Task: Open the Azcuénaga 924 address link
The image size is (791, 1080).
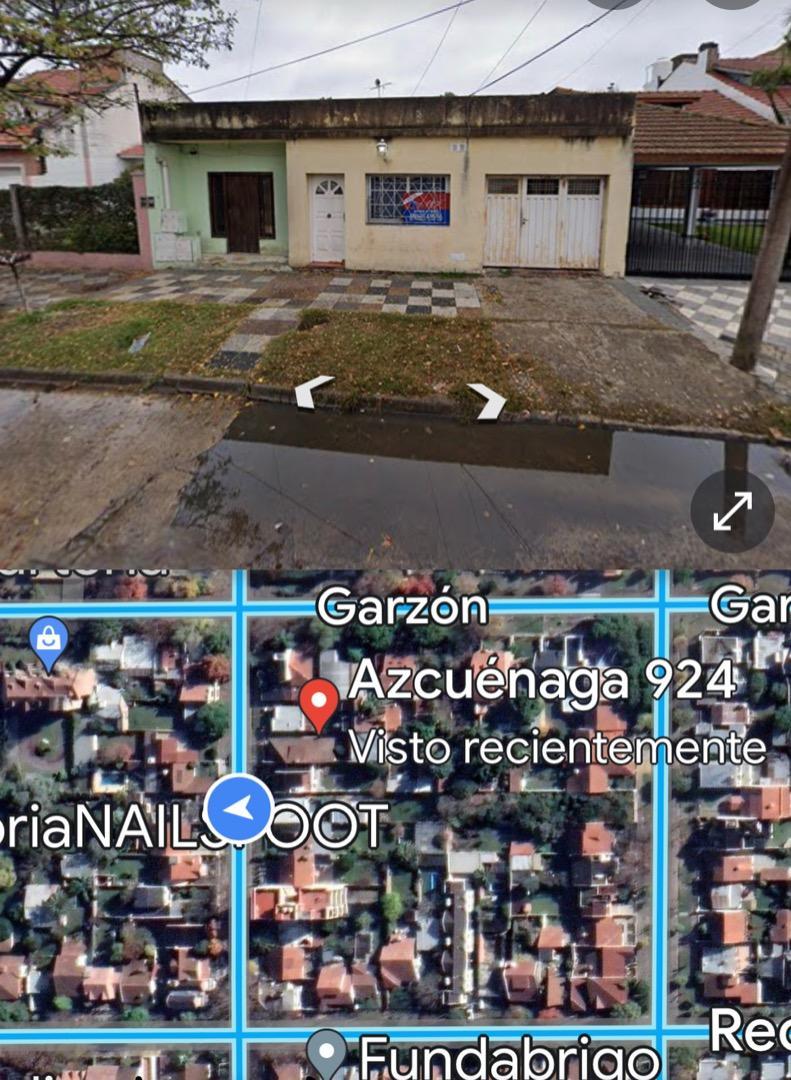Action: [x=546, y=684]
